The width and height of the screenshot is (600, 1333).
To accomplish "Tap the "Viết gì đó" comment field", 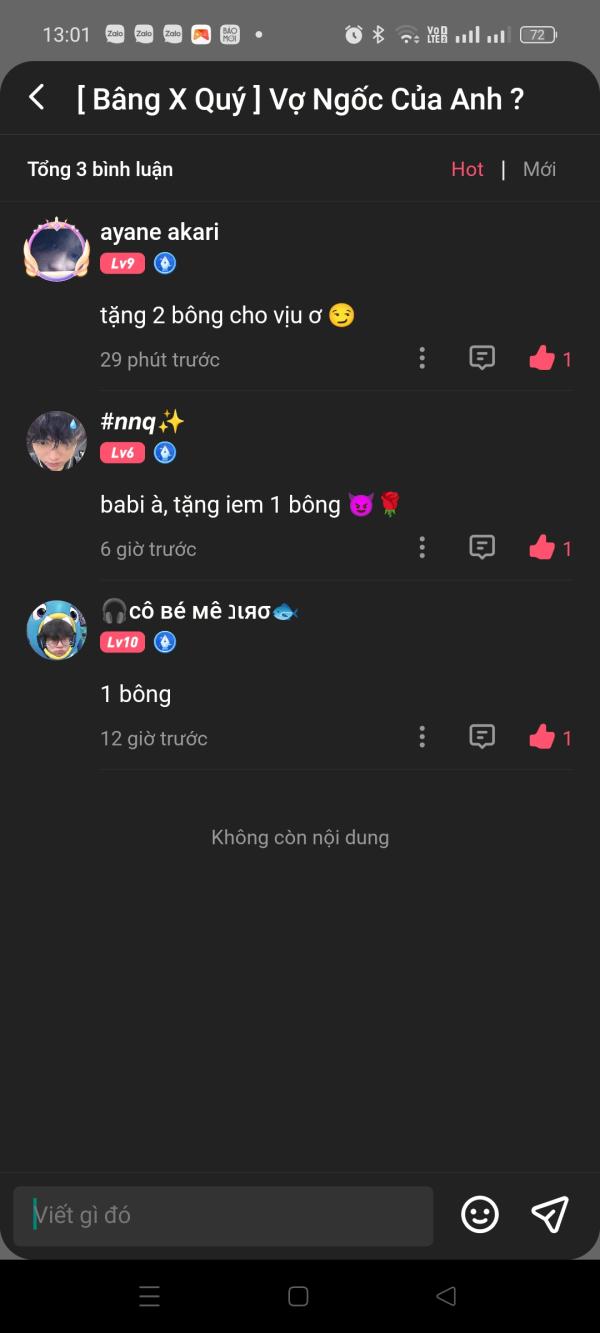I will 223,1215.
